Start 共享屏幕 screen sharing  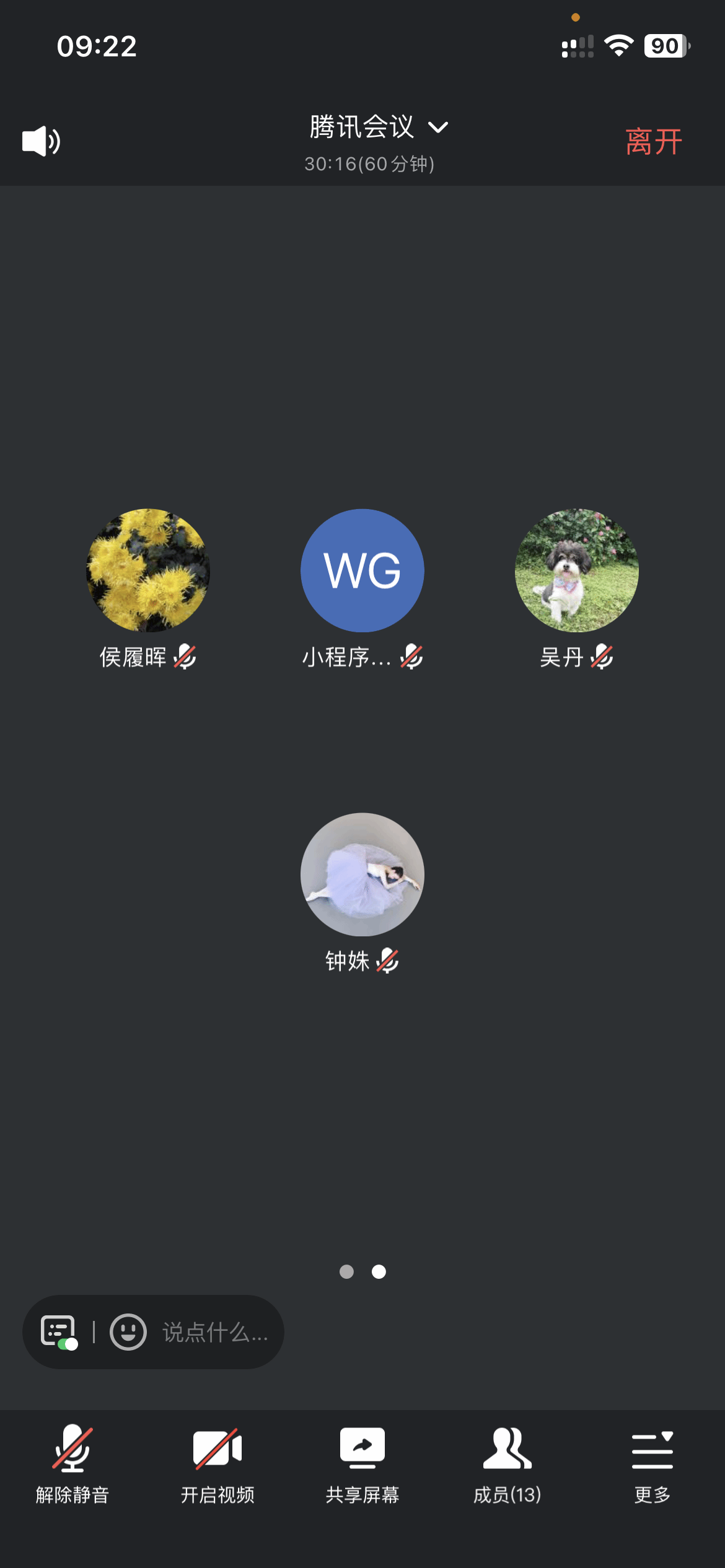coord(362,1464)
